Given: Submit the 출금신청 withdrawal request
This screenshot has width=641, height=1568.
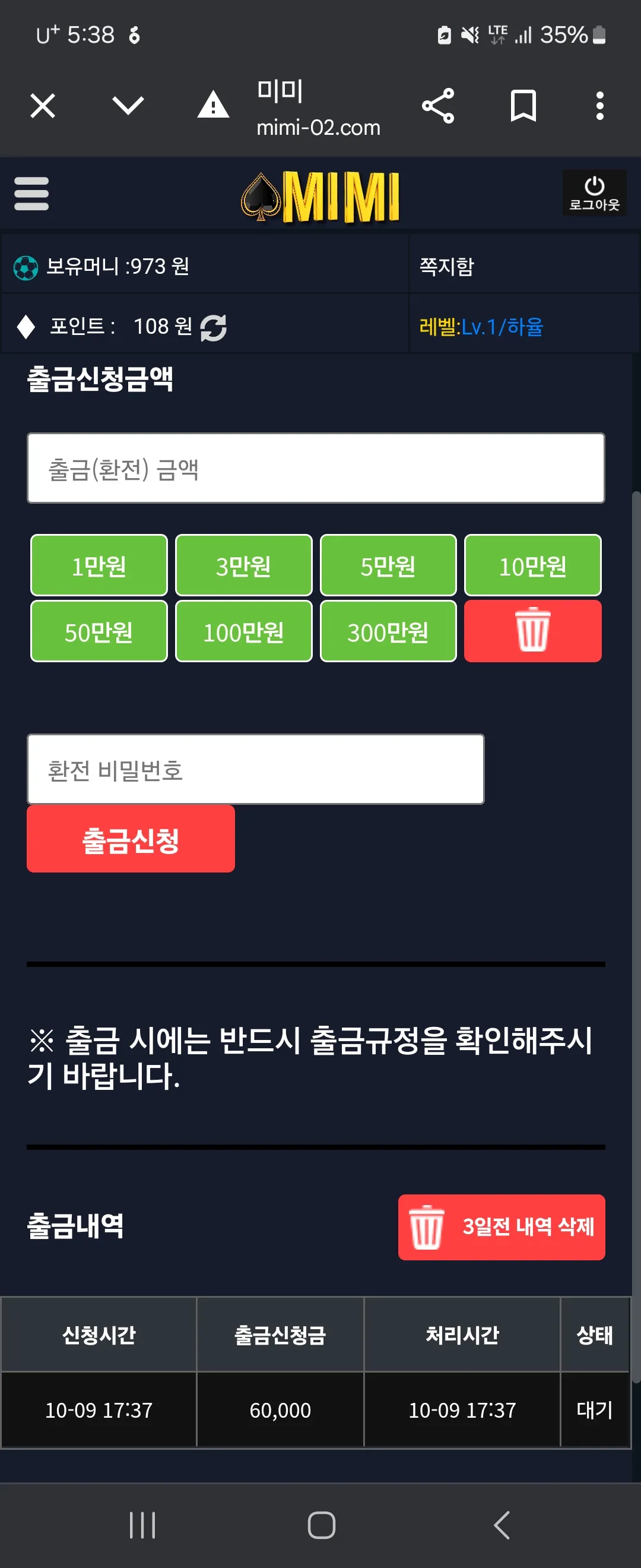Looking at the screenshot, I should [x=131, y=839].
